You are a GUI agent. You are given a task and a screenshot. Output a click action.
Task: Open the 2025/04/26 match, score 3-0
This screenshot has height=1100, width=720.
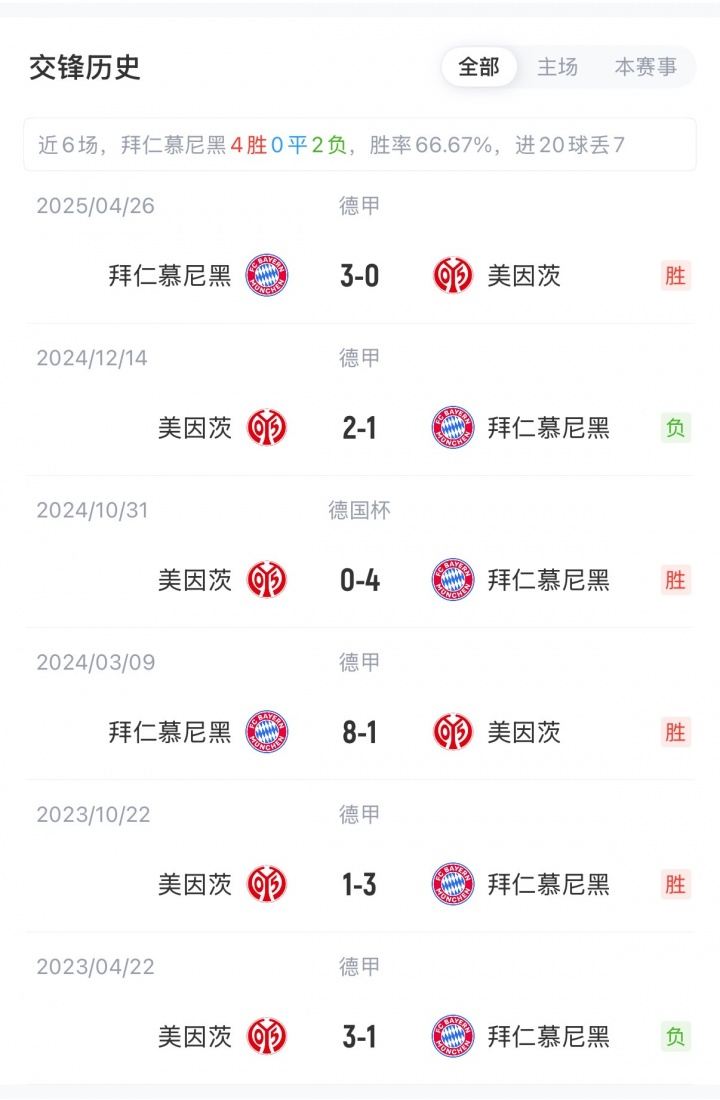pos(360,275)
